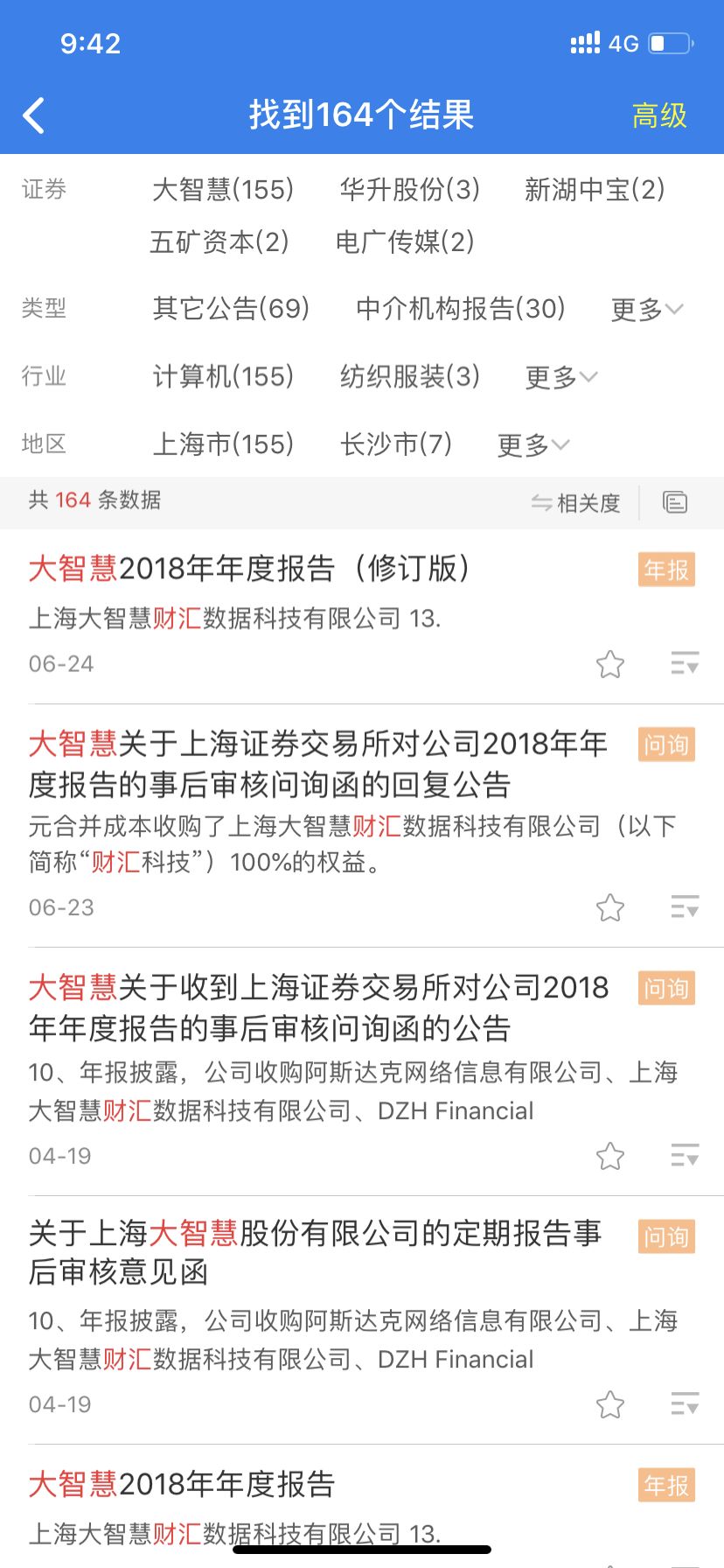Toggle the 问询 tag on the 06-23 announcement

(x=665, y=745)
